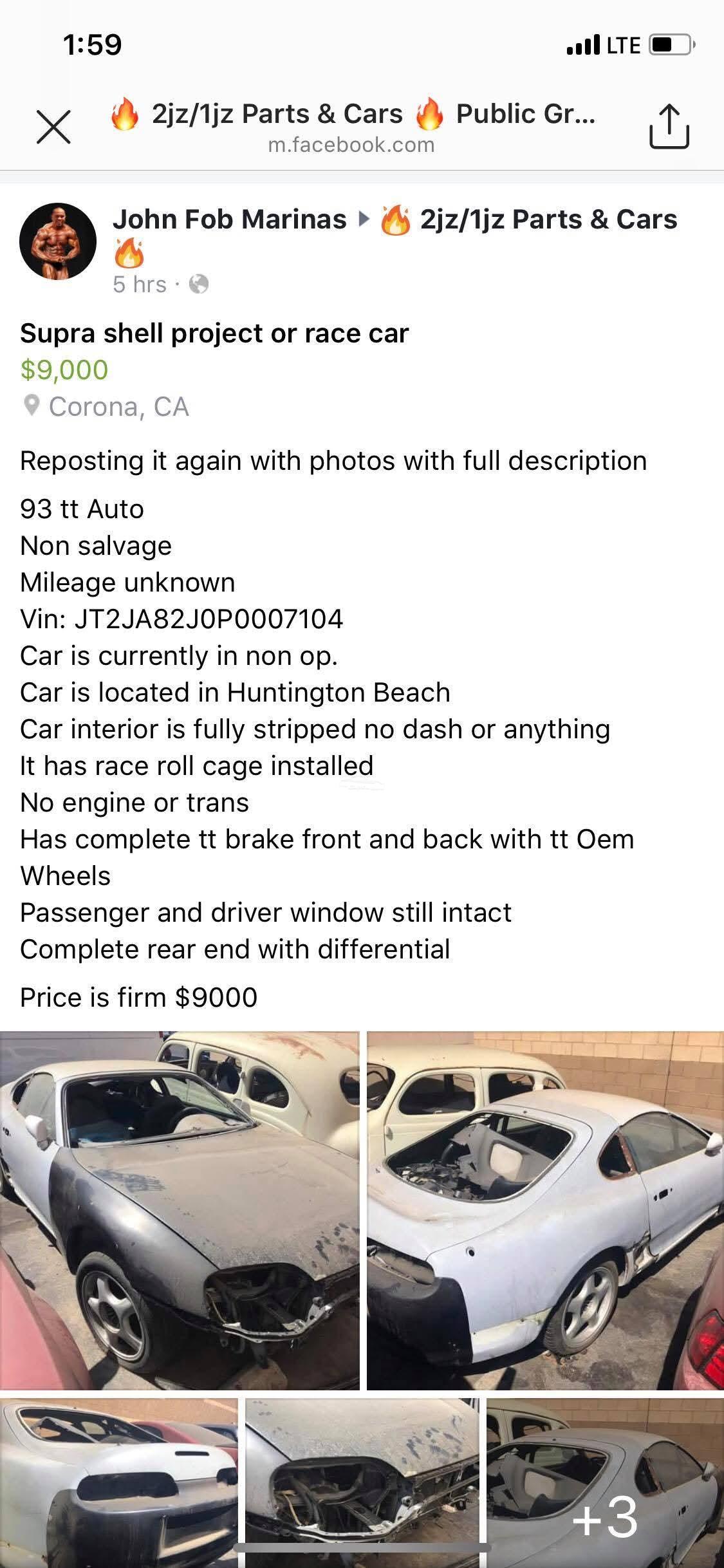
Task: Share this Facebook page
Action: coord(669,127)
